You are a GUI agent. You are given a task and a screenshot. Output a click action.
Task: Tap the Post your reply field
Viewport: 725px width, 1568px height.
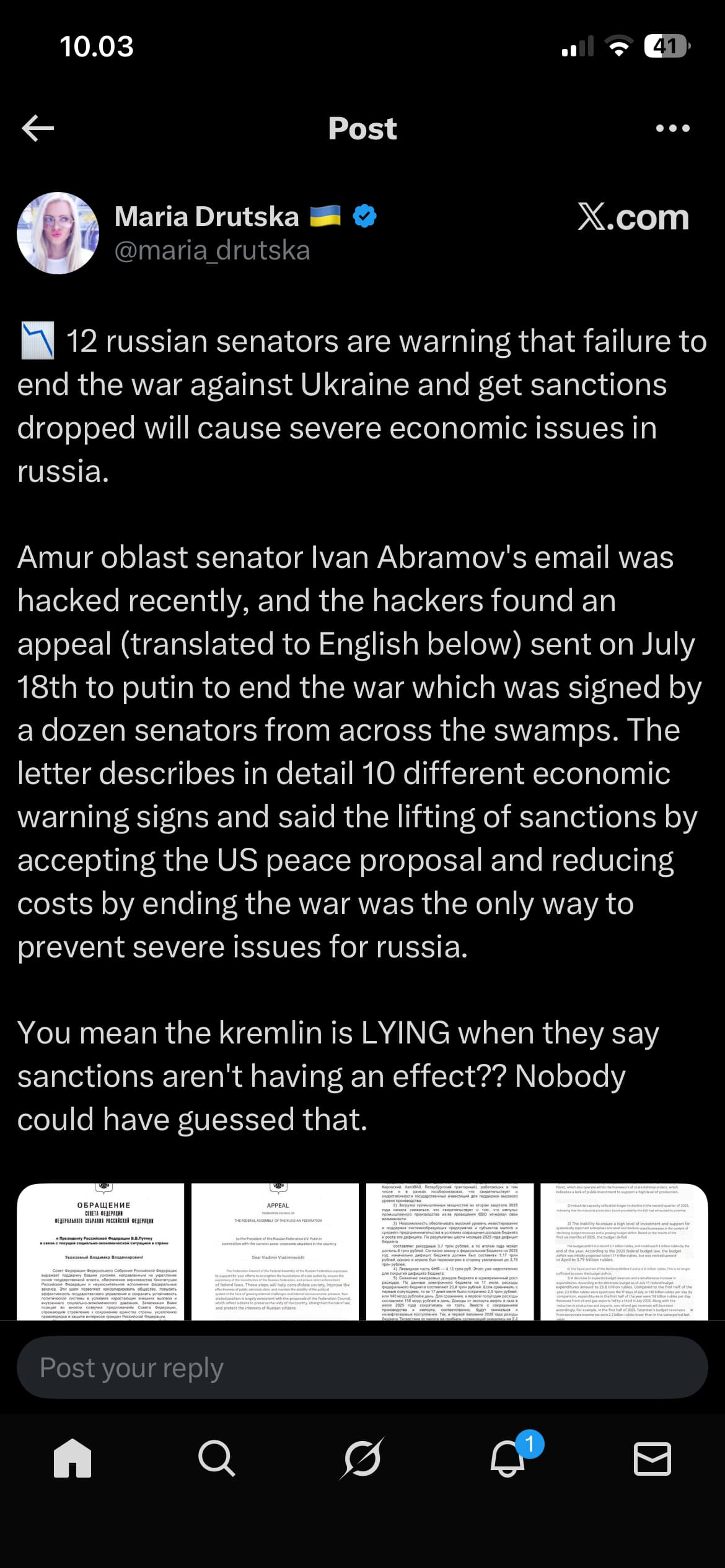(362, 1367)
